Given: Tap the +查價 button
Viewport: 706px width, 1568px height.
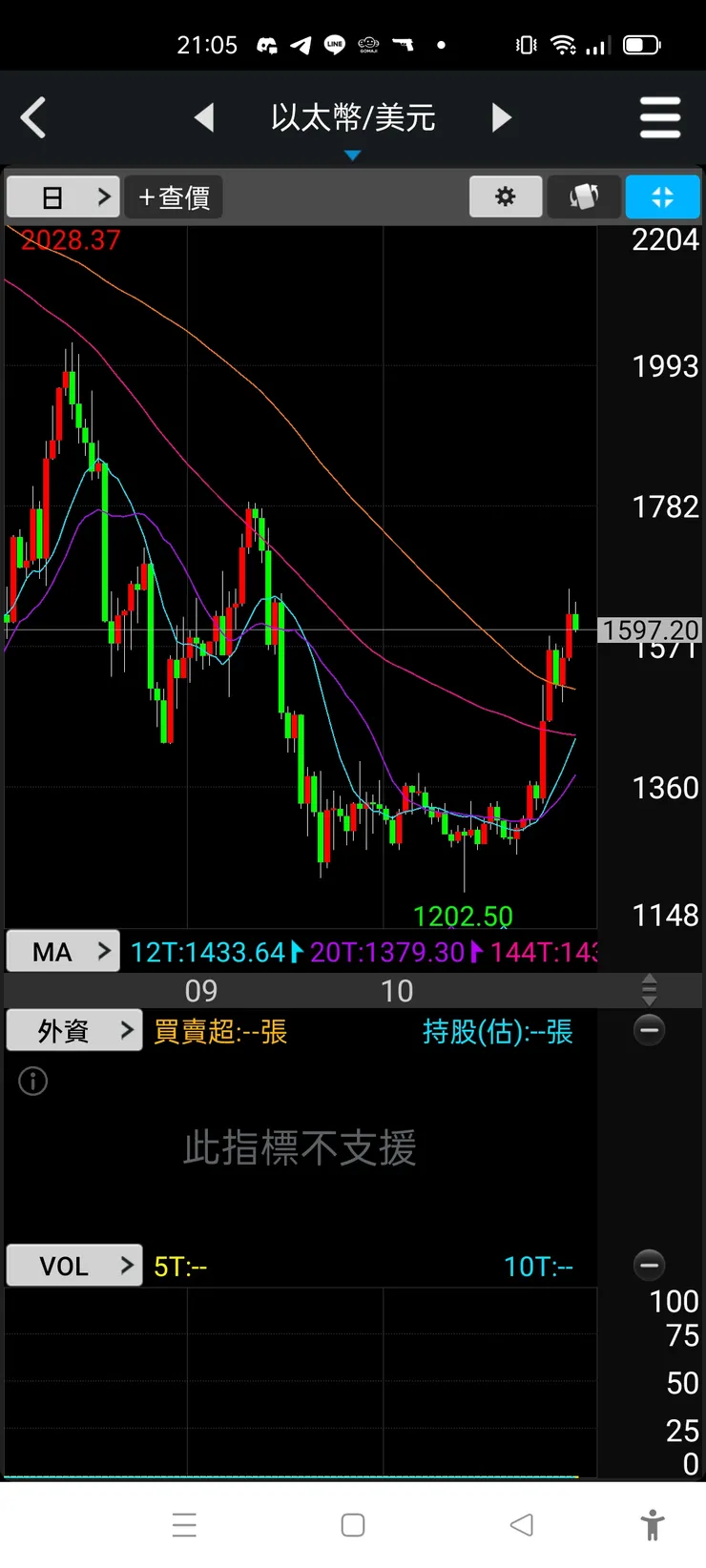Looking at the screenshot, I should 174,197.
